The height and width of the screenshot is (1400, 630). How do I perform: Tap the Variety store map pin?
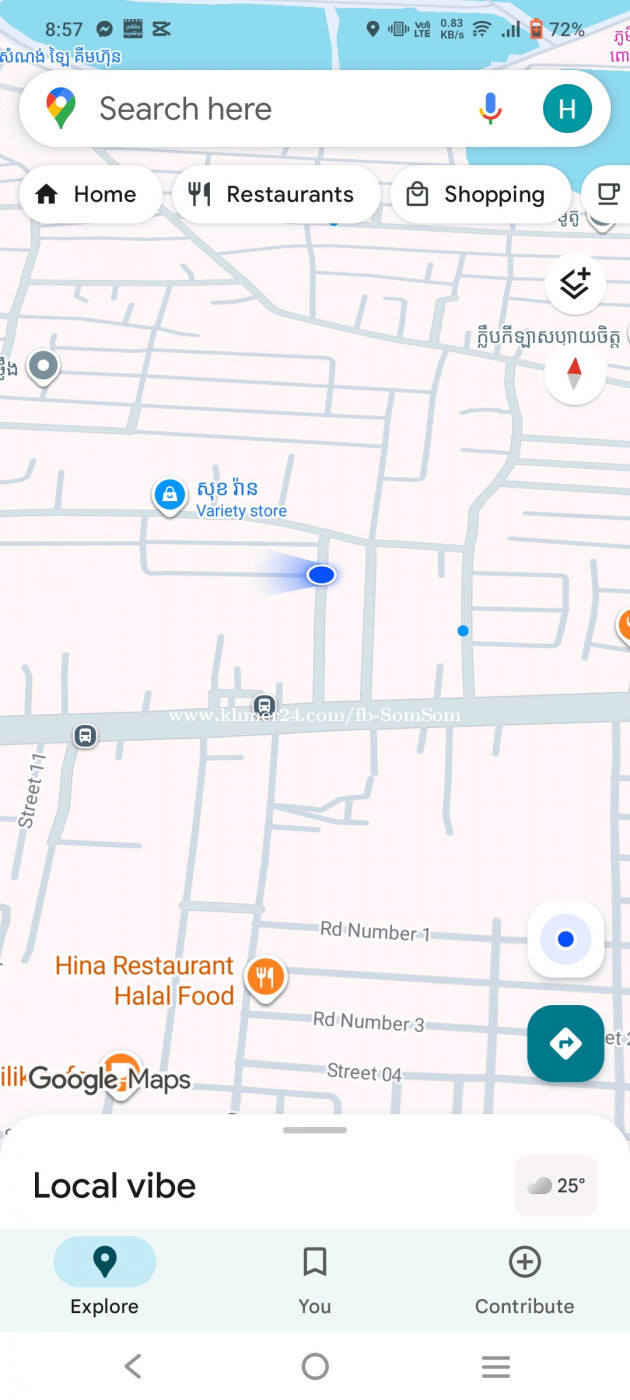pyautogui.click(x=171, y=494)
